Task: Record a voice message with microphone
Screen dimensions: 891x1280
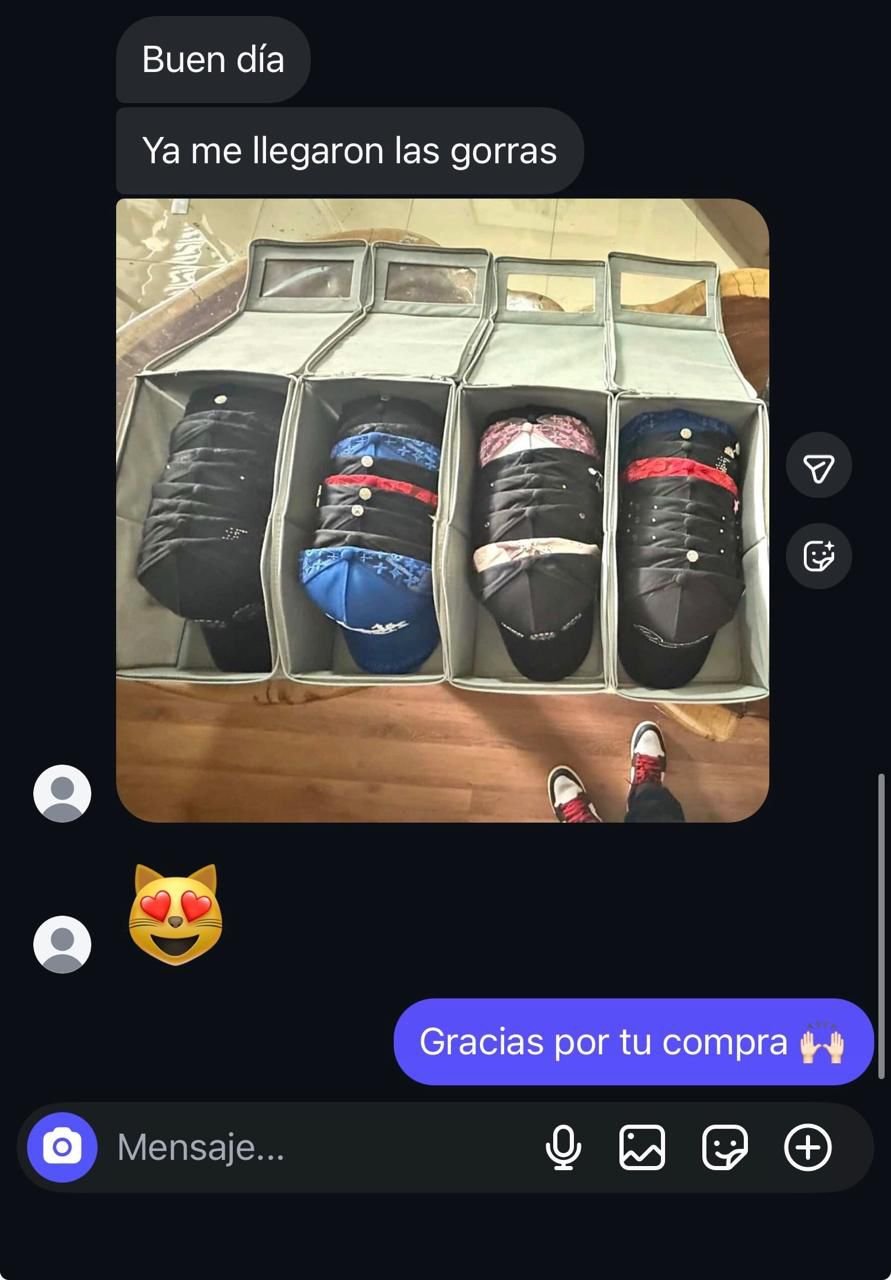Action: click(x=563, y=1147)
